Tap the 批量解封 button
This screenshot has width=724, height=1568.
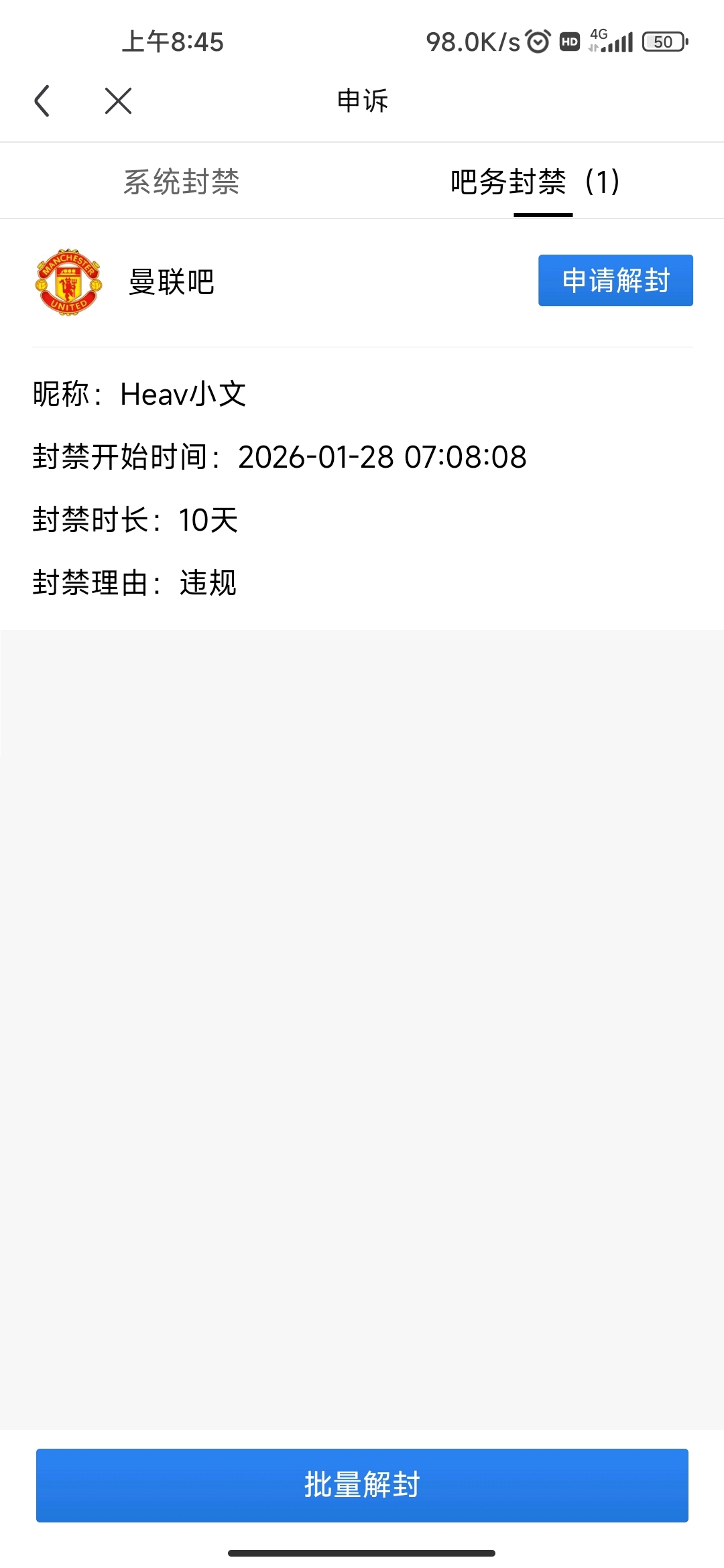click(x=362, y=1485)
